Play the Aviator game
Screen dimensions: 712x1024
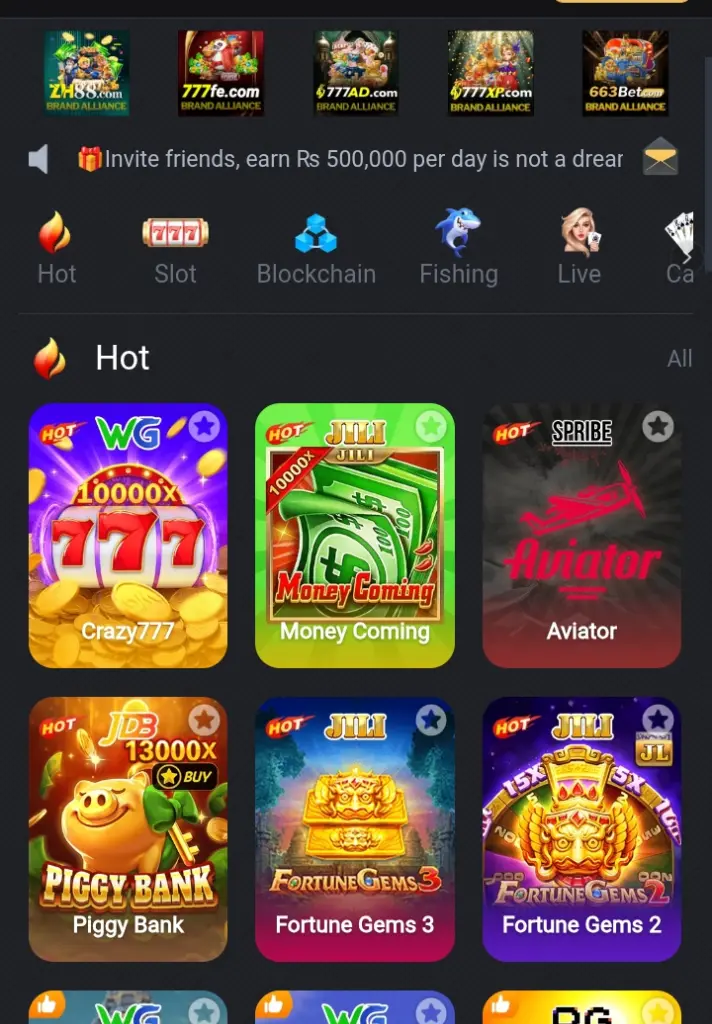[582, 535]
